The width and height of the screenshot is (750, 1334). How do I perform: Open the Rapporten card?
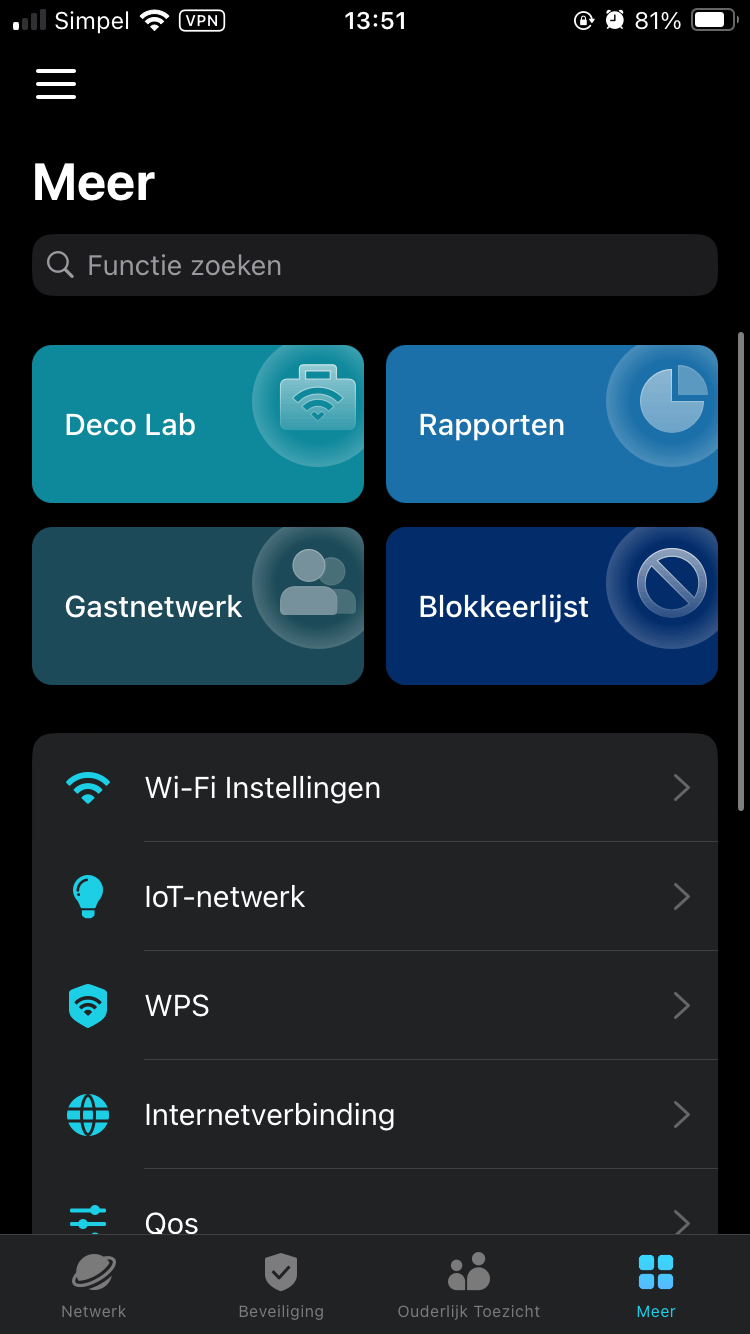(x=552, y=424)
